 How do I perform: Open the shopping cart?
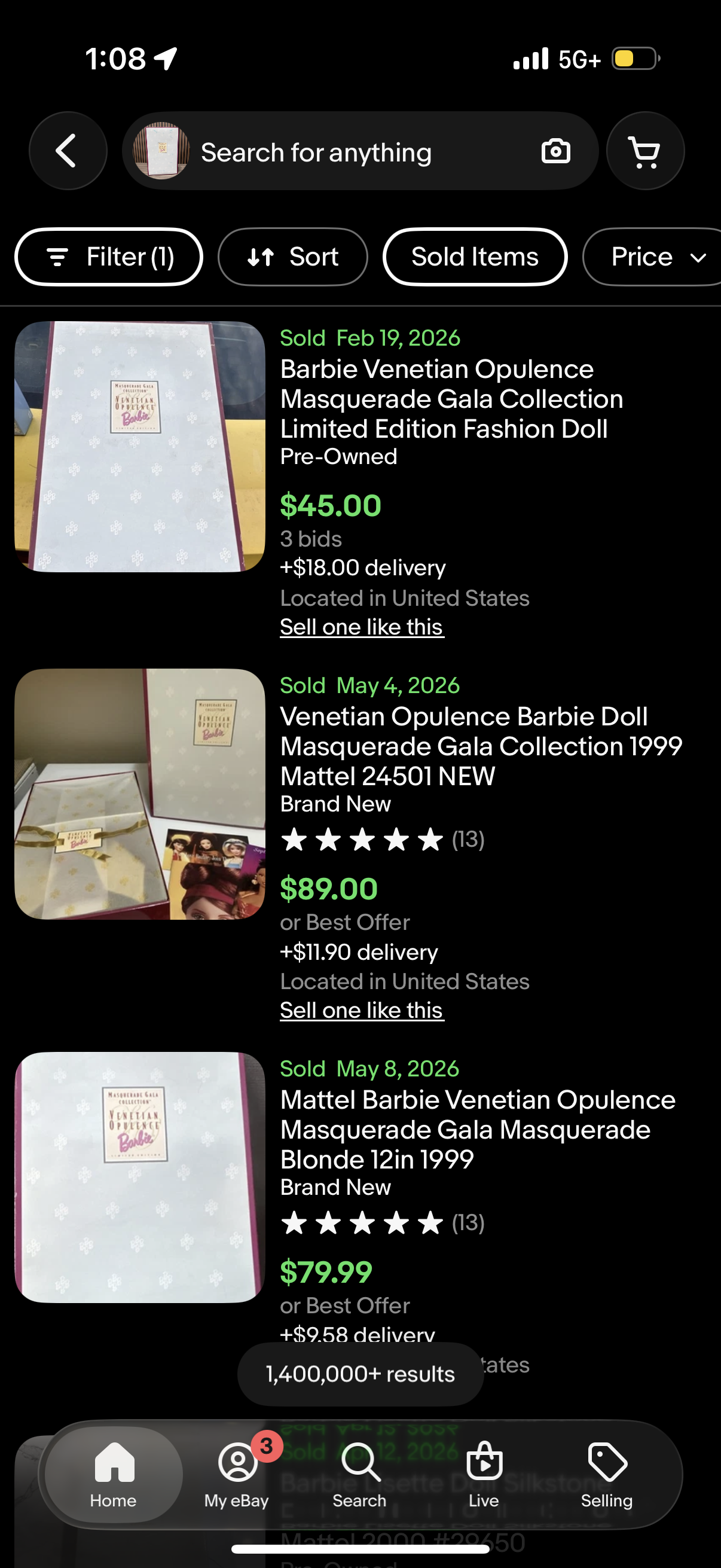[x=645, y=150]
